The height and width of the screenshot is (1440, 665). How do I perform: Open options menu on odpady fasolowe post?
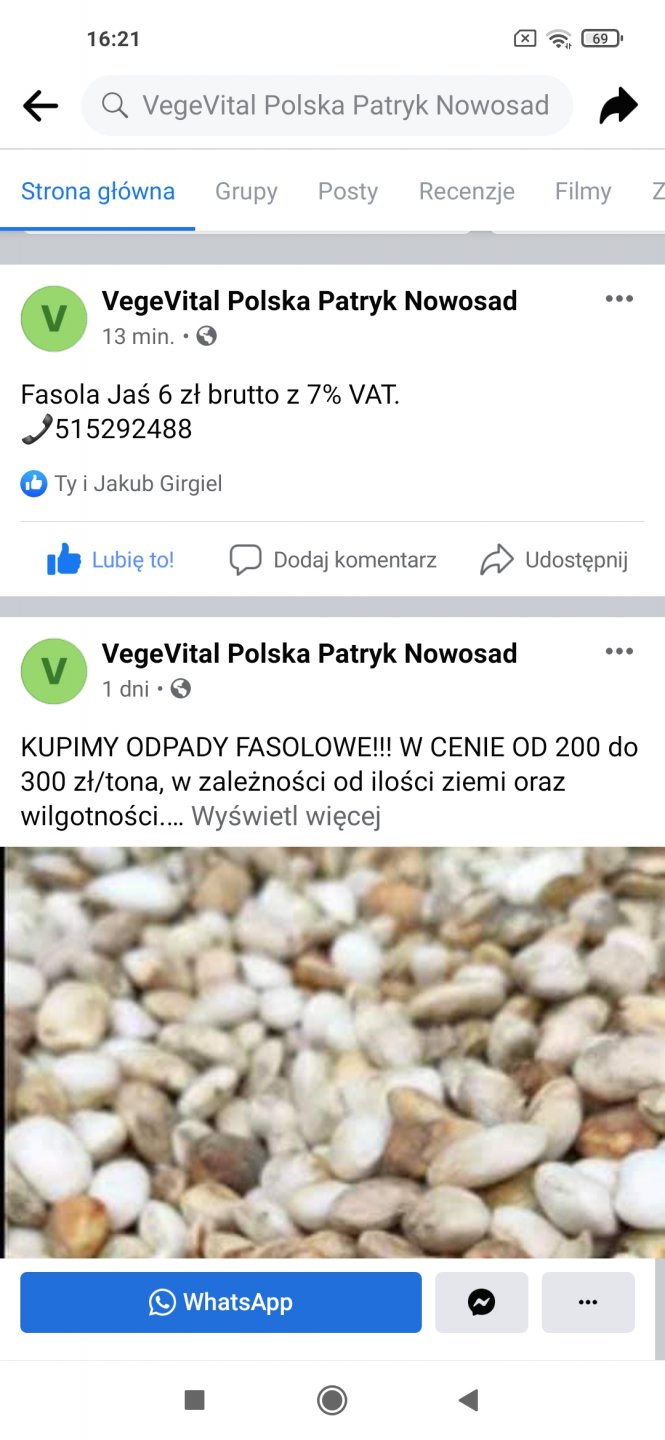coord(619,652)
